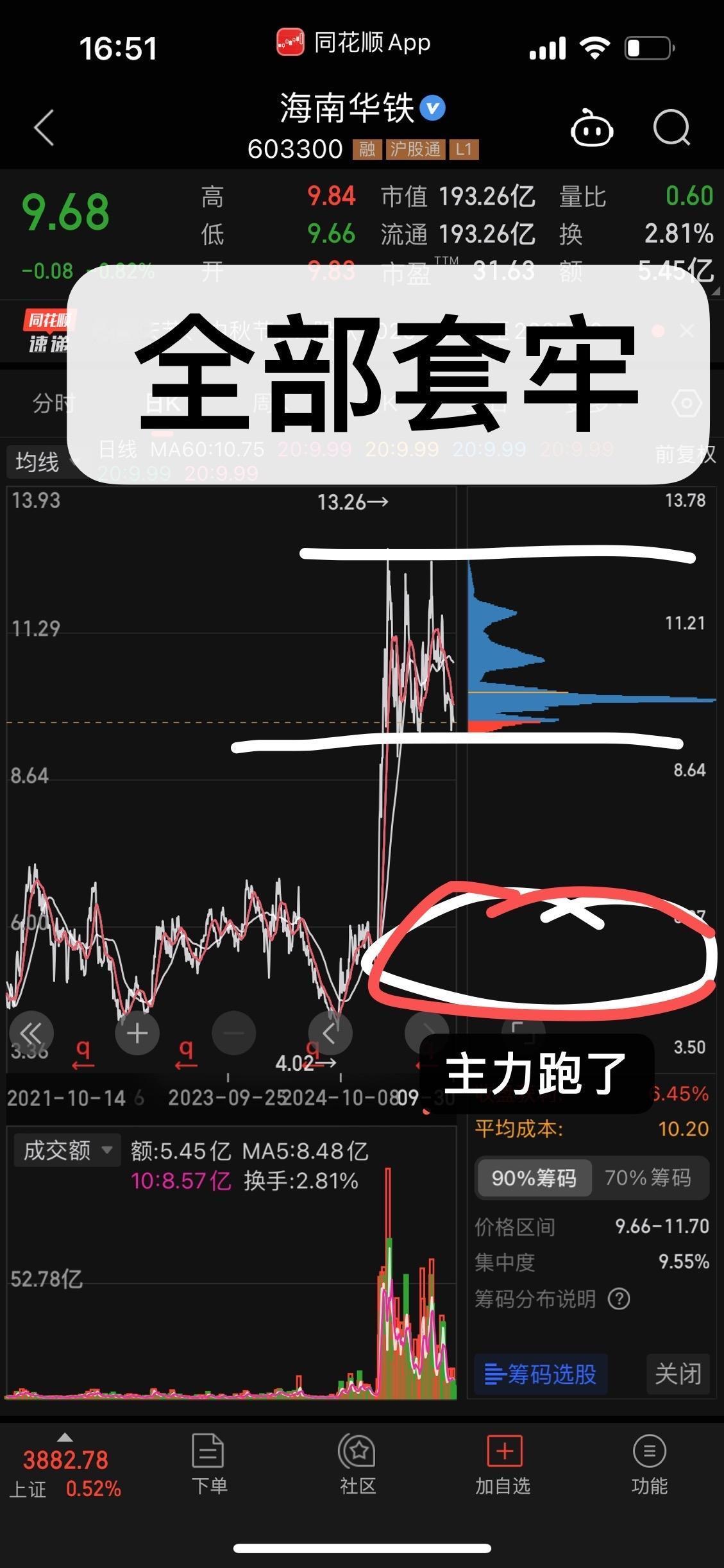The image size is (724, 1568).
Task: Select the 90%筹码 option
Action: (534, 1178)
